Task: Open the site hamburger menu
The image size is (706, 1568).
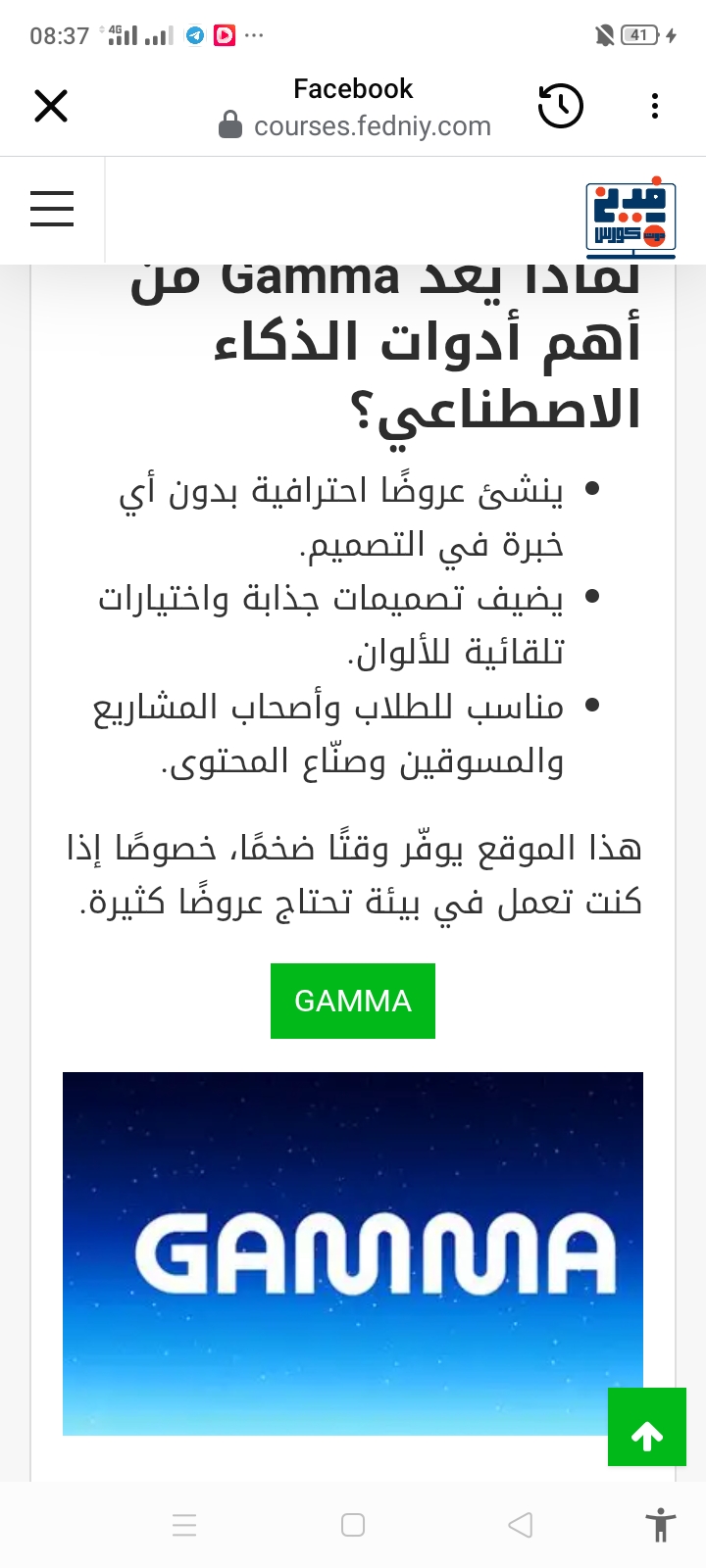Action: tap(52, 209)
